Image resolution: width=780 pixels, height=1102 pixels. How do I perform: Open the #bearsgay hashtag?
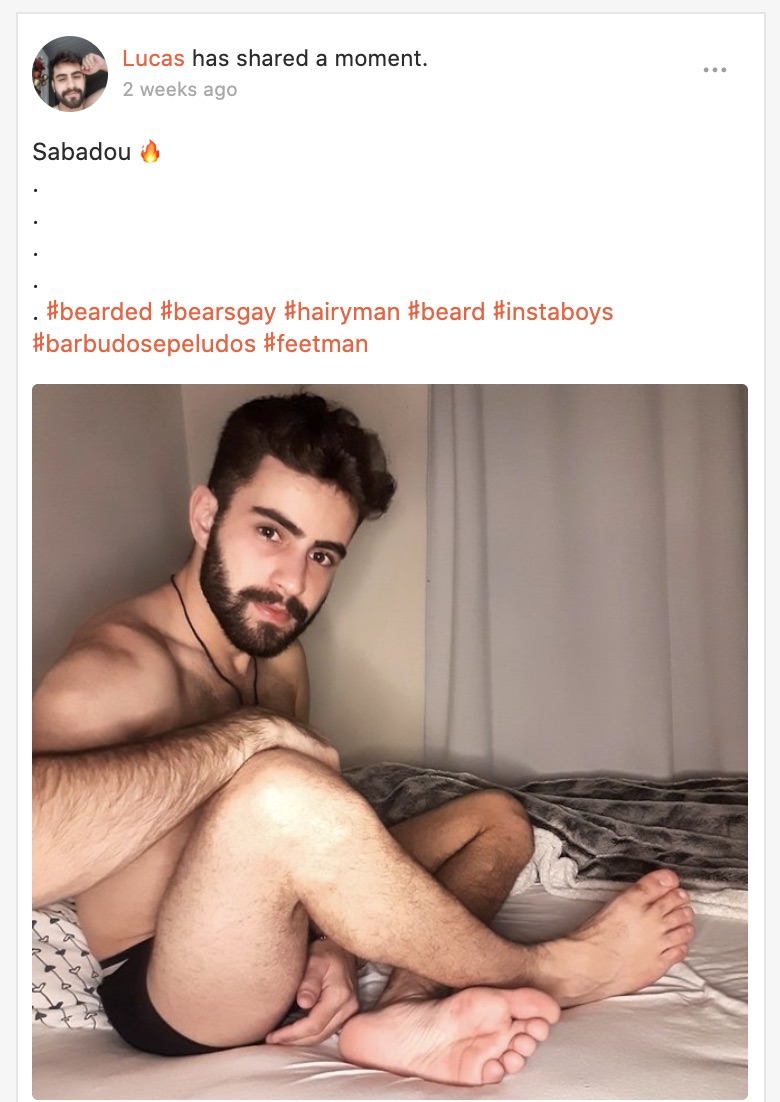pyautogui.click(x=218, y=311)
